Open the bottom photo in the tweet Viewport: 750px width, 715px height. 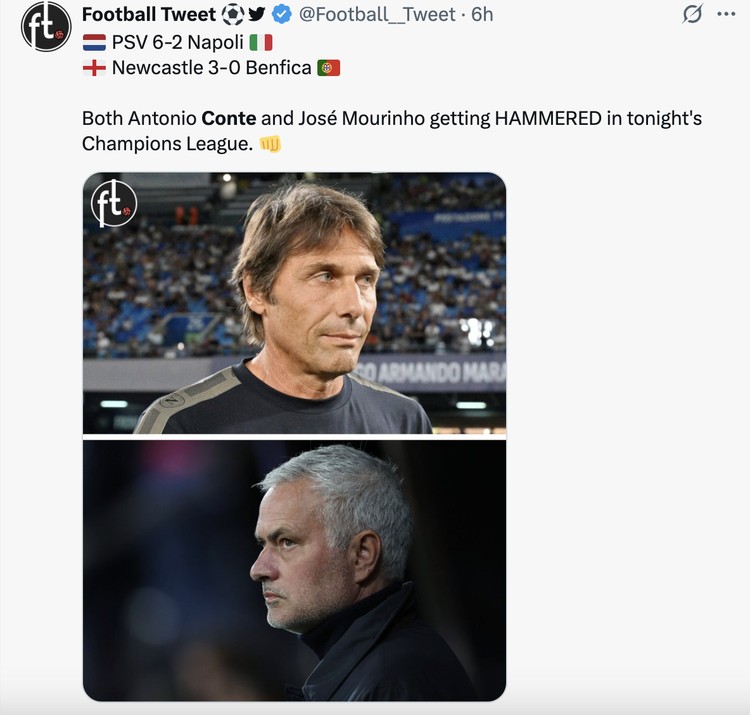coord(294,570)
